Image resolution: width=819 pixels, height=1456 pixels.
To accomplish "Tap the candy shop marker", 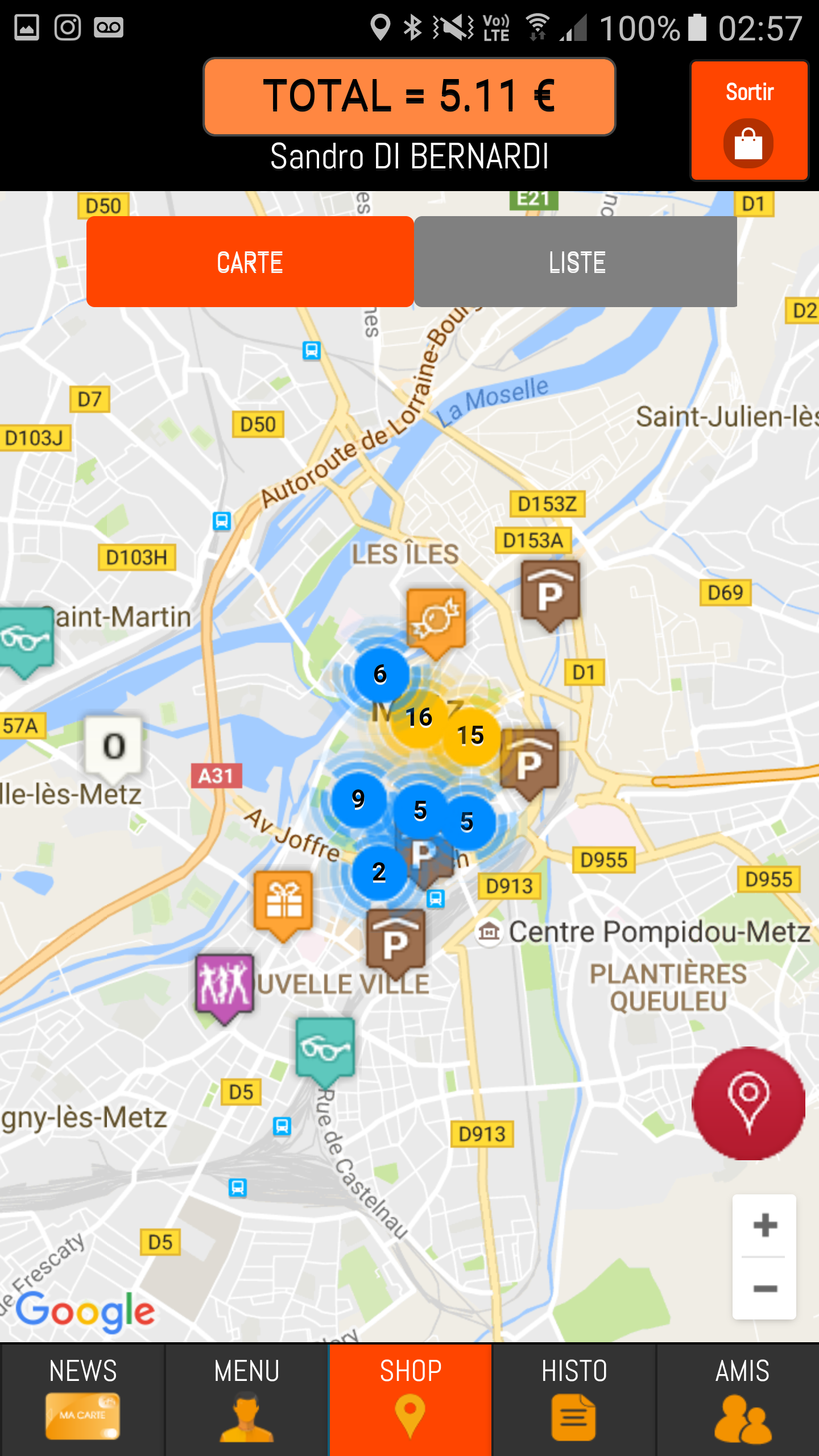I will point(436,620).
